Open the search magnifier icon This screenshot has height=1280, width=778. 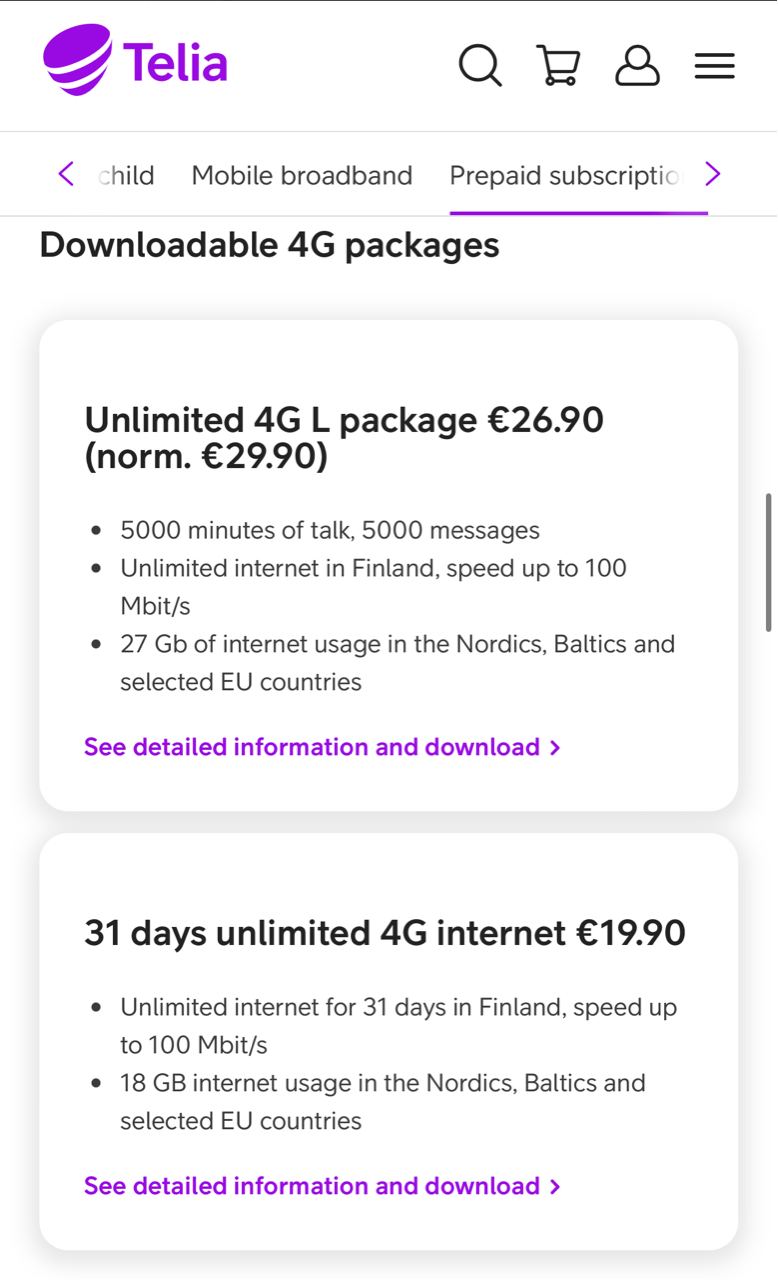click(480, 66)
